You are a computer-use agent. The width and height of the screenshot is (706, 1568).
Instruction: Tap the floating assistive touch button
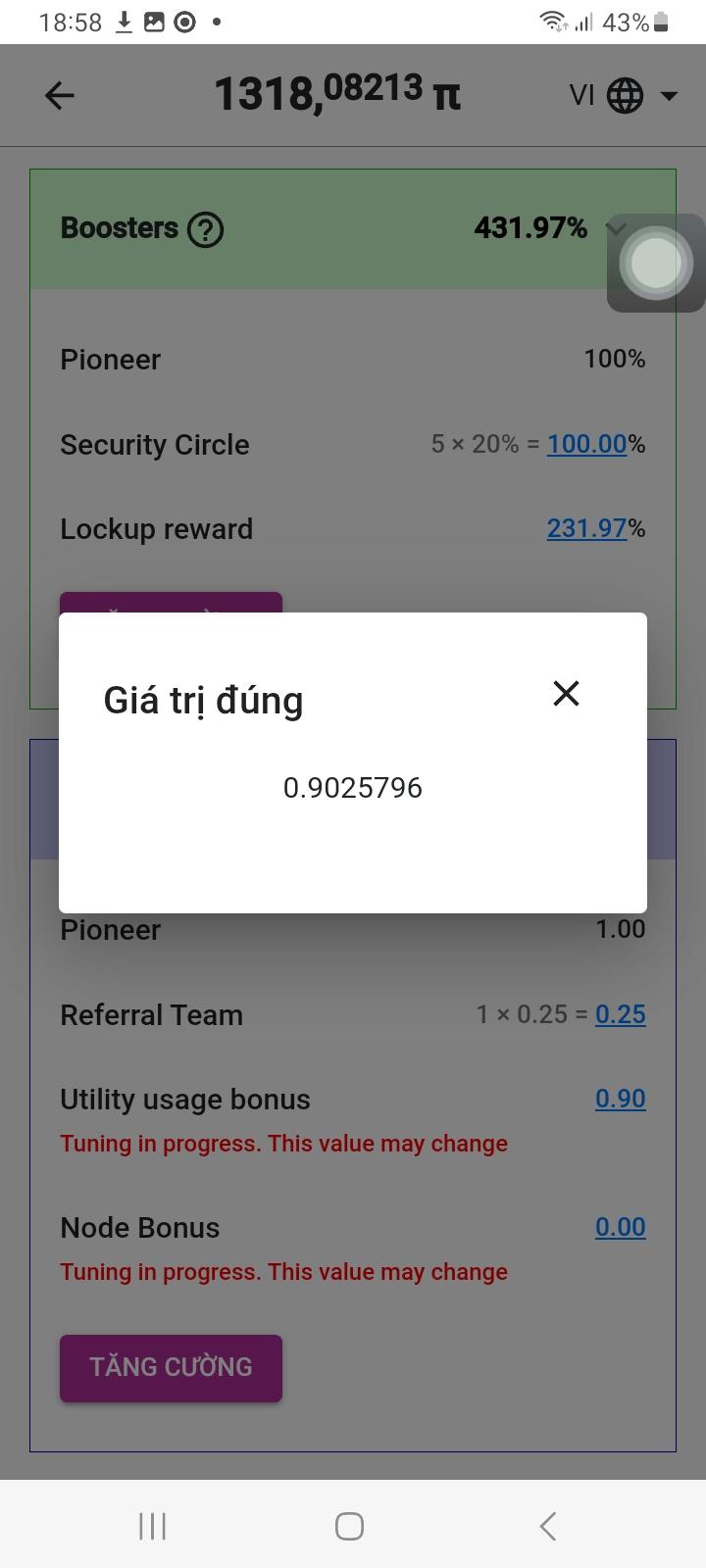coord(656,263)
